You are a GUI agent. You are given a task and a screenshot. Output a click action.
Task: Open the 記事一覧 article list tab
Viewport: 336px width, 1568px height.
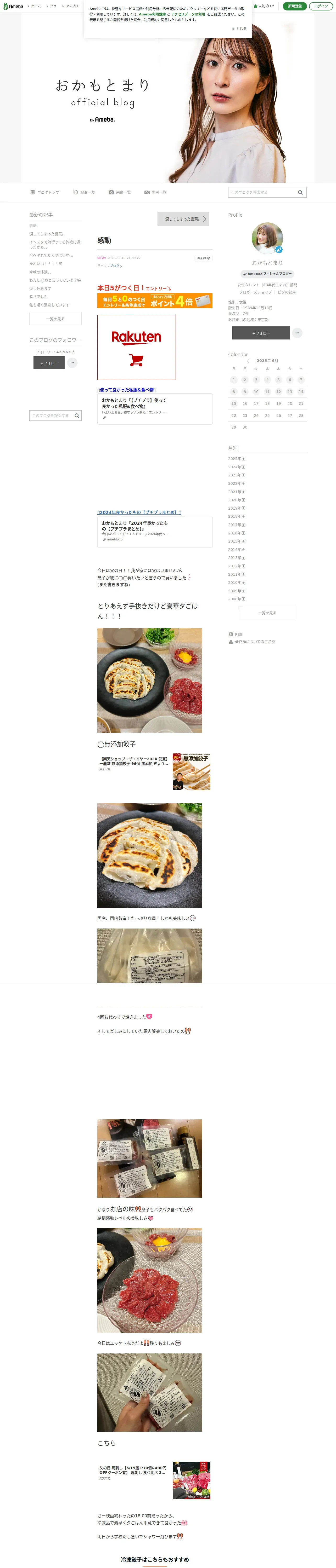tap(84, 192)
